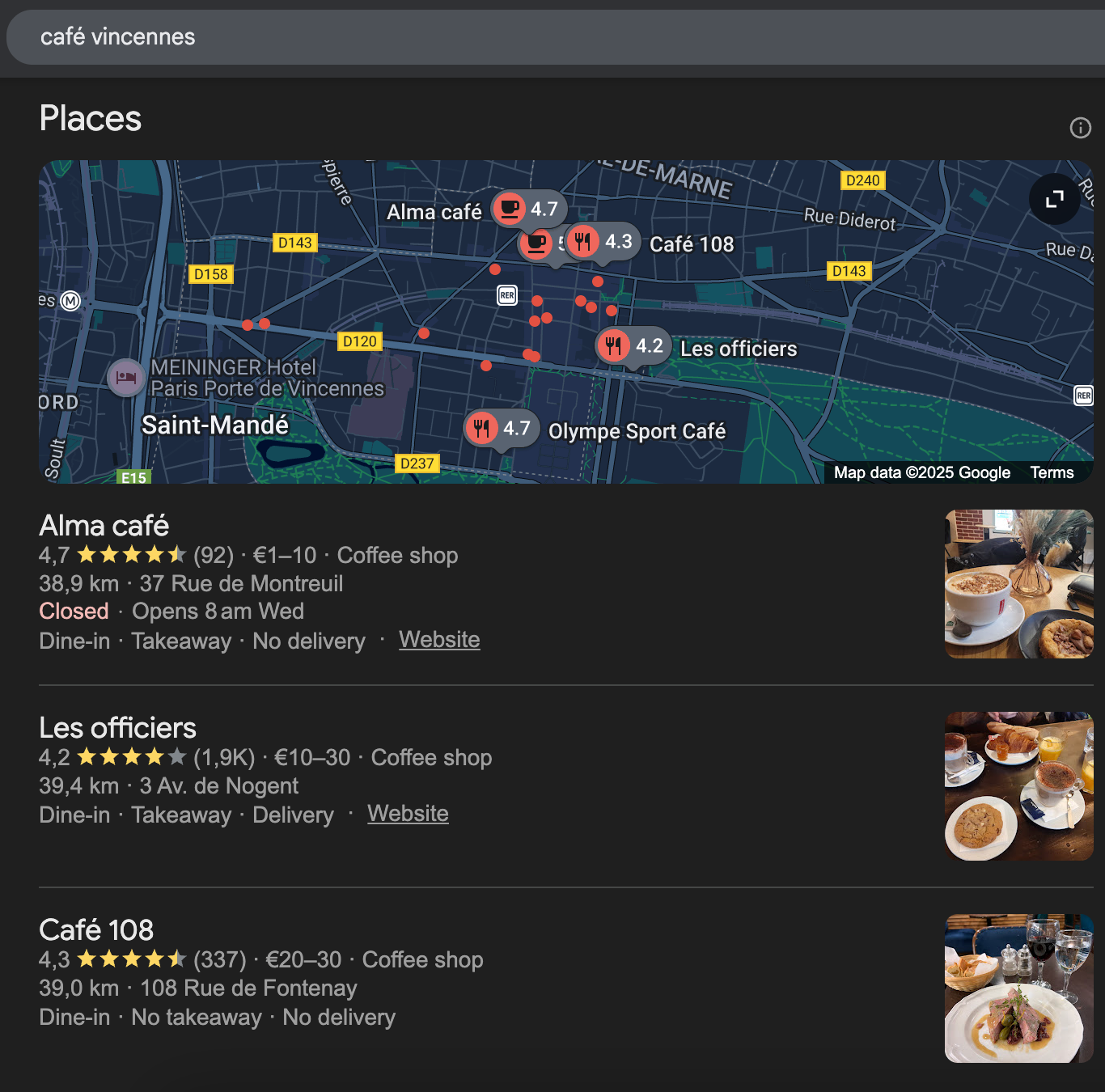Image resolution: width=1105 pixels, height=1092 pixels.
Task: Select the Olympe Sport Café map pin
Action: (x=481, y=428)
